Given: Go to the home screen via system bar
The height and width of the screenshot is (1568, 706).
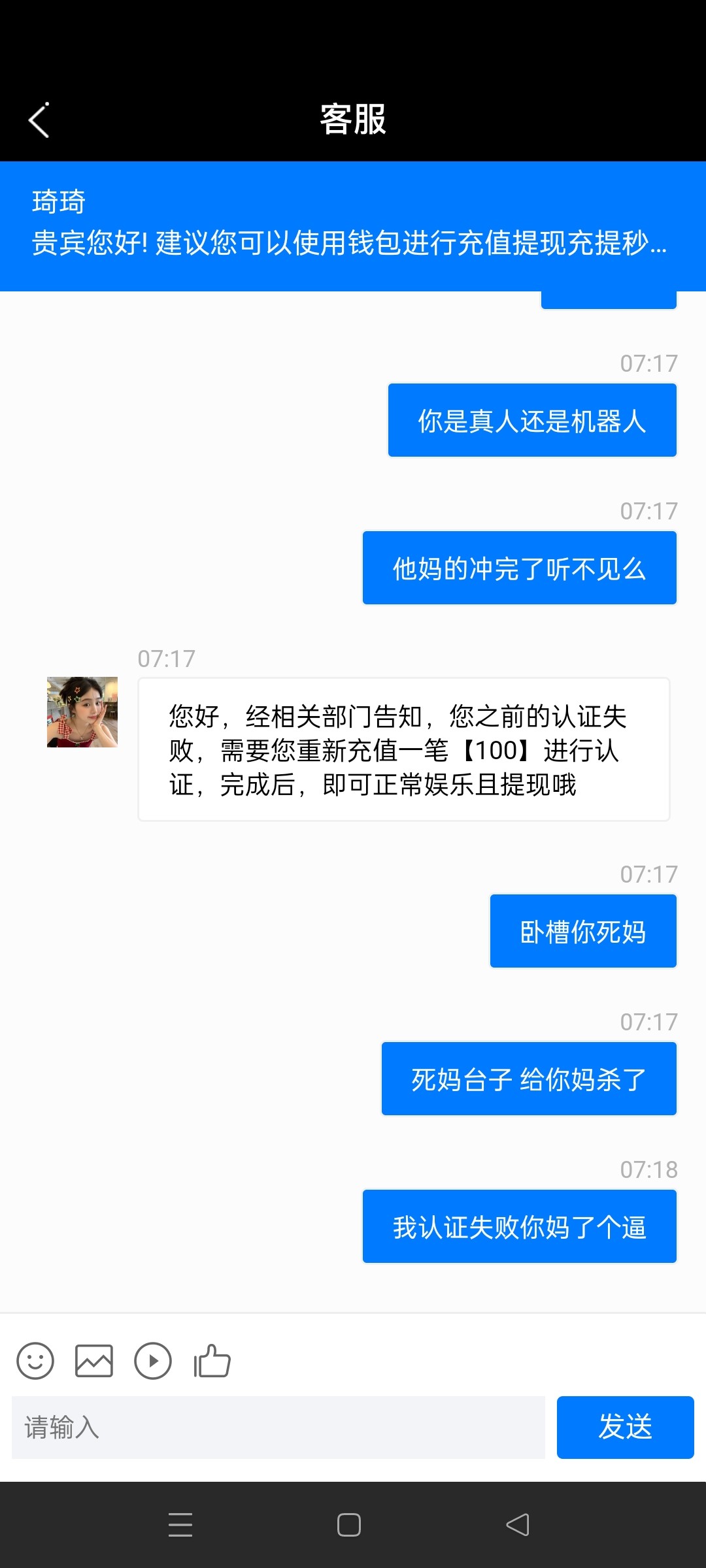Looking at the screenshot, I should click(349, 1525).
